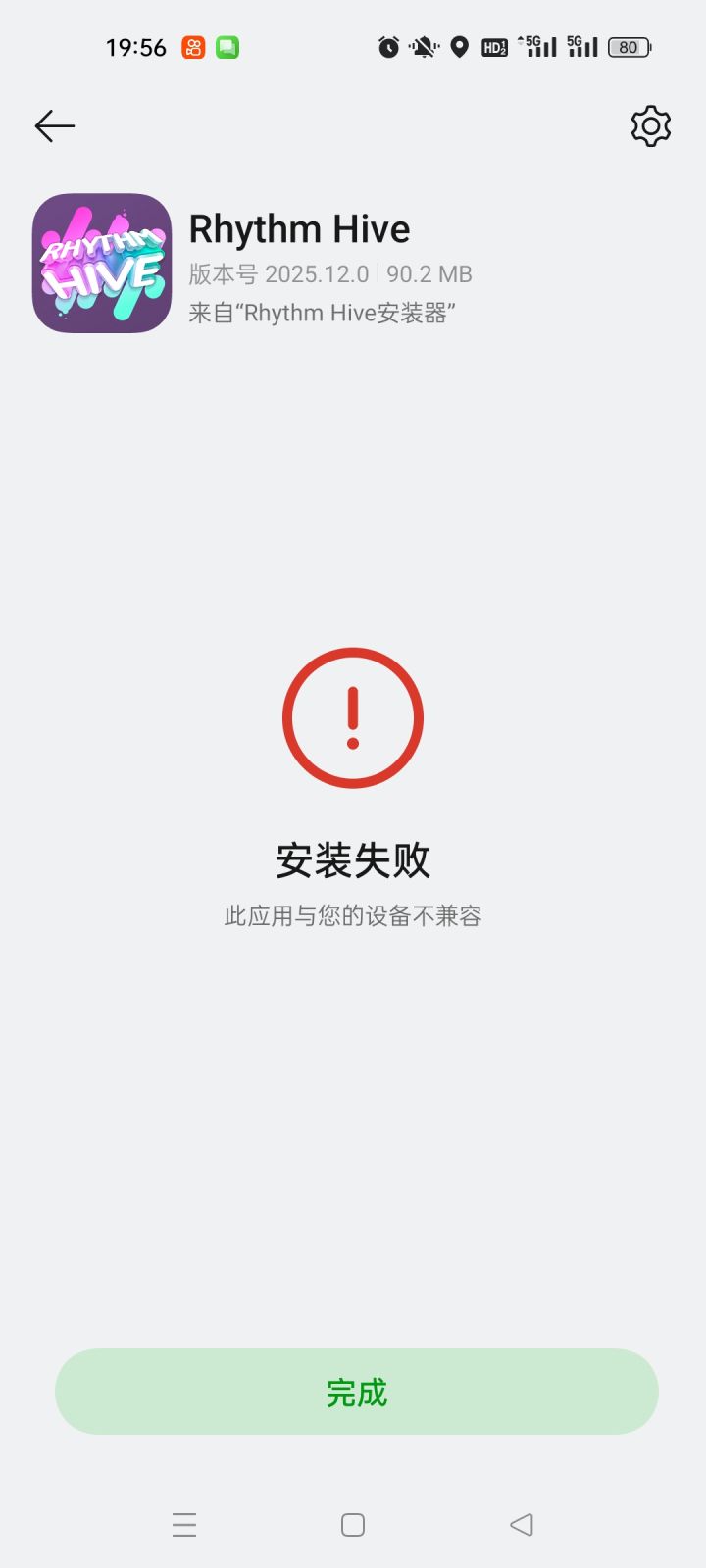The height and width of the screenshot is (1568, 706).
Task: Tap the recents navigation button
Action: click(x=184, y=1524)
